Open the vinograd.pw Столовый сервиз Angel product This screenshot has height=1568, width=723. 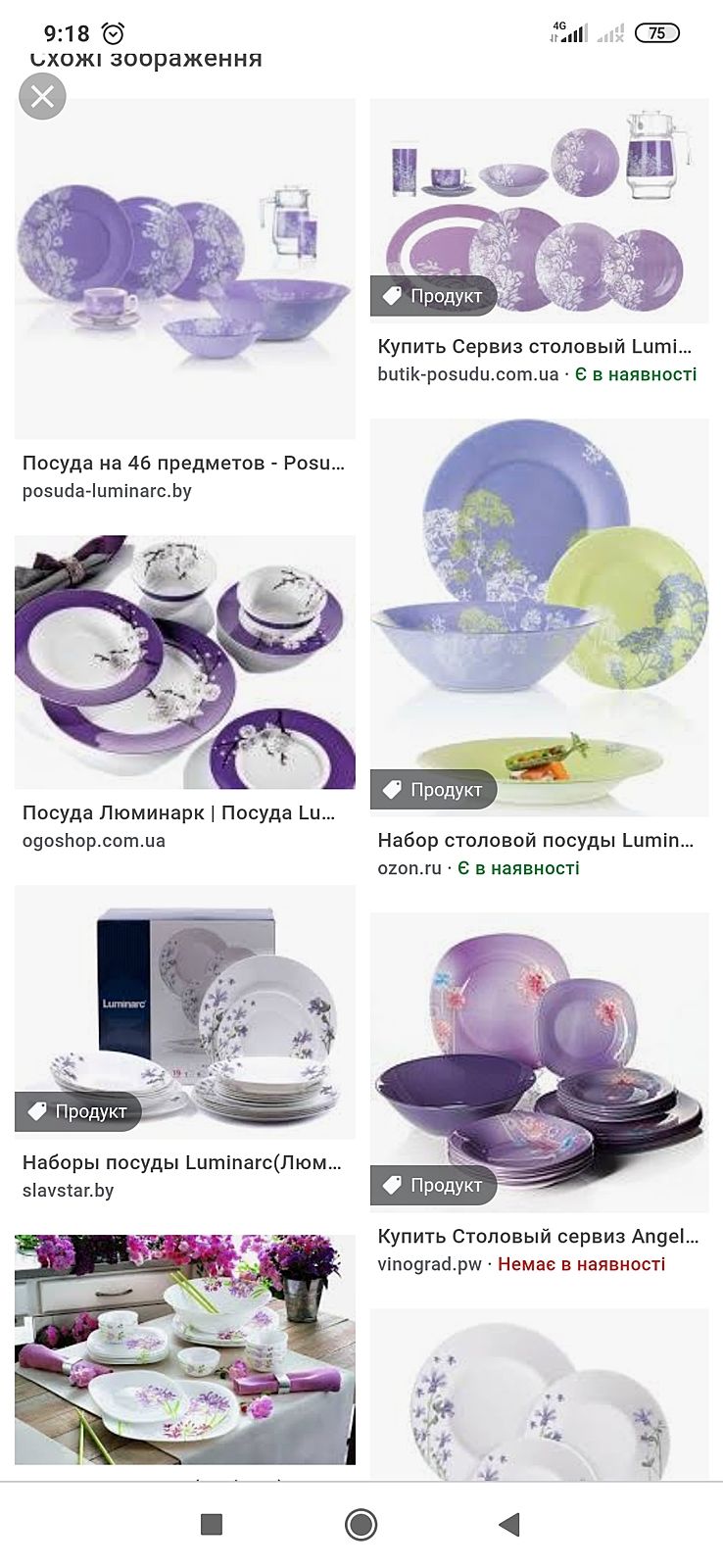(x=539, y=1061)
